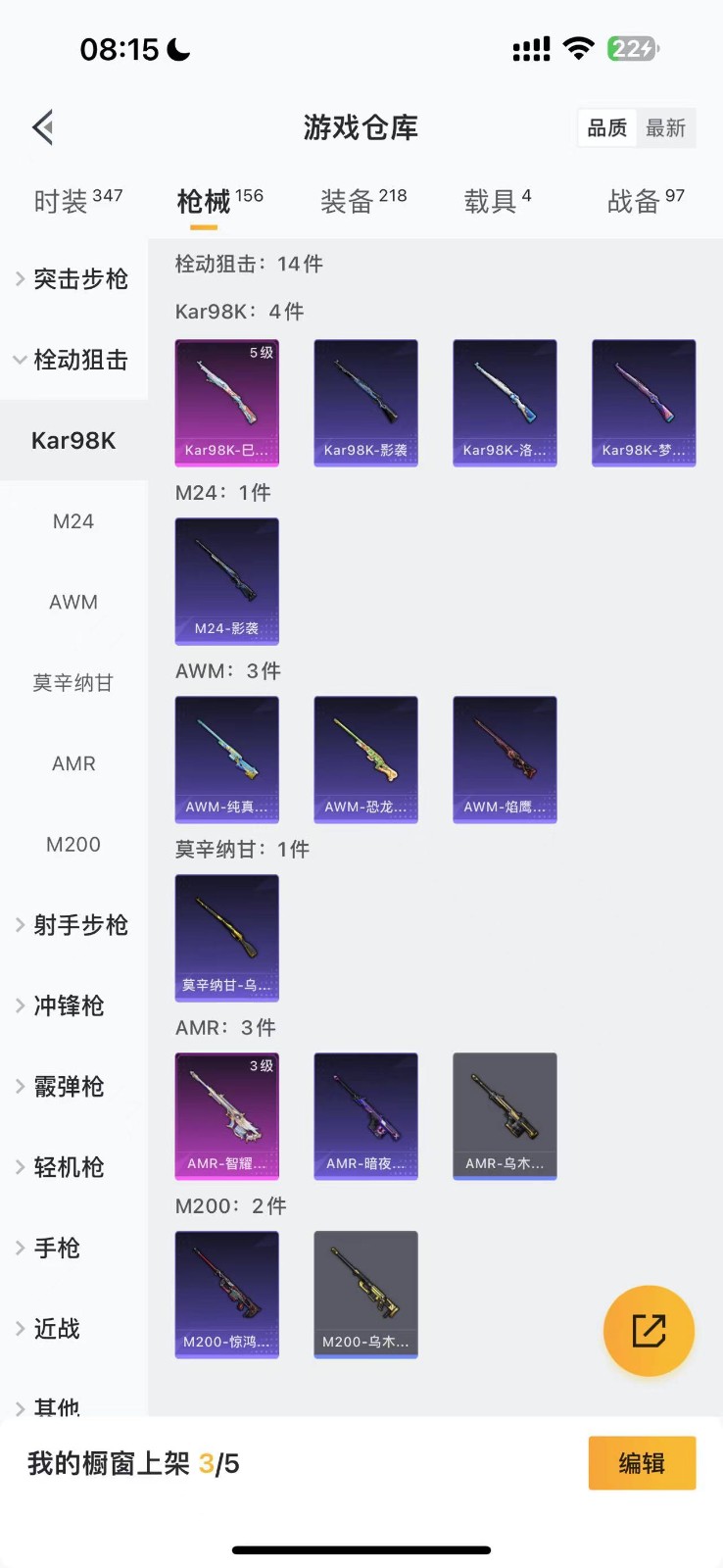The width and height of the screenshot is (723, 1568).
Task: Switch to the 装备 tab
Action: pos(363,201)
